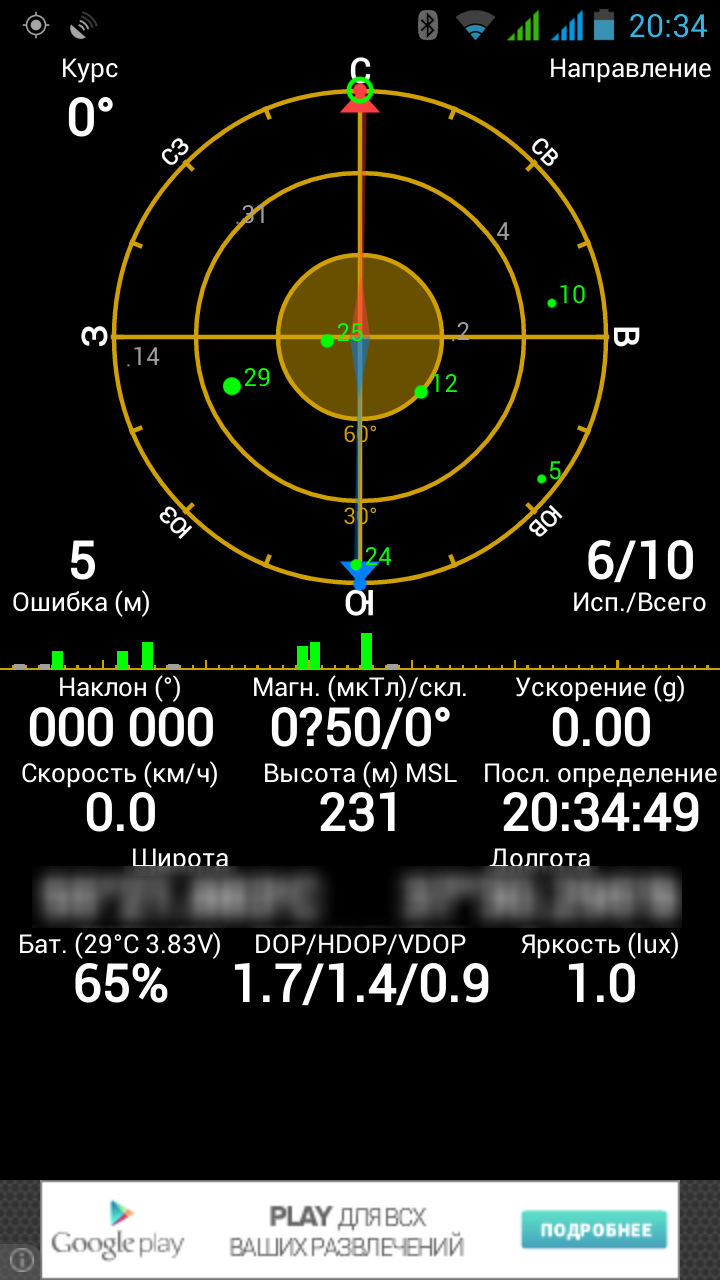Tap the ПОДРОБНЕЕ button in the ad
Viewport: 720px width, 1280px height.
pos(593,1230)
